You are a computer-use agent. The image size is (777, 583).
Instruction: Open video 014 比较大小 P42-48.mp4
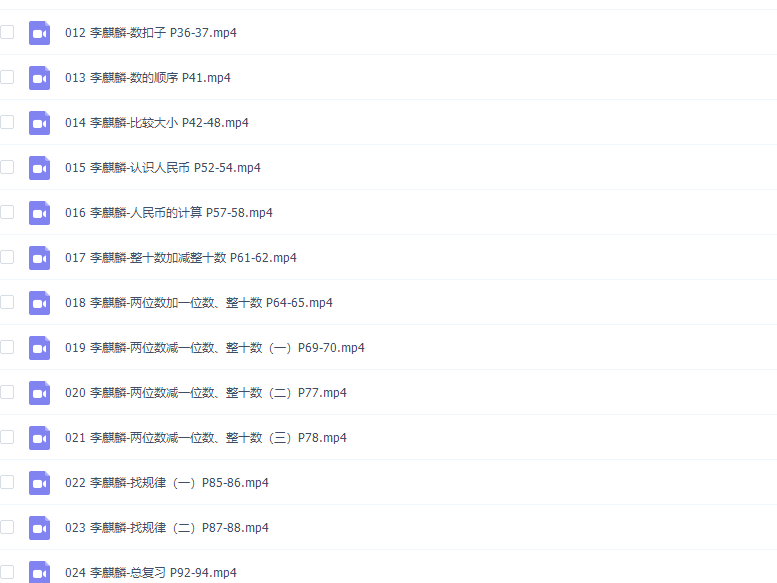point(156,123)
